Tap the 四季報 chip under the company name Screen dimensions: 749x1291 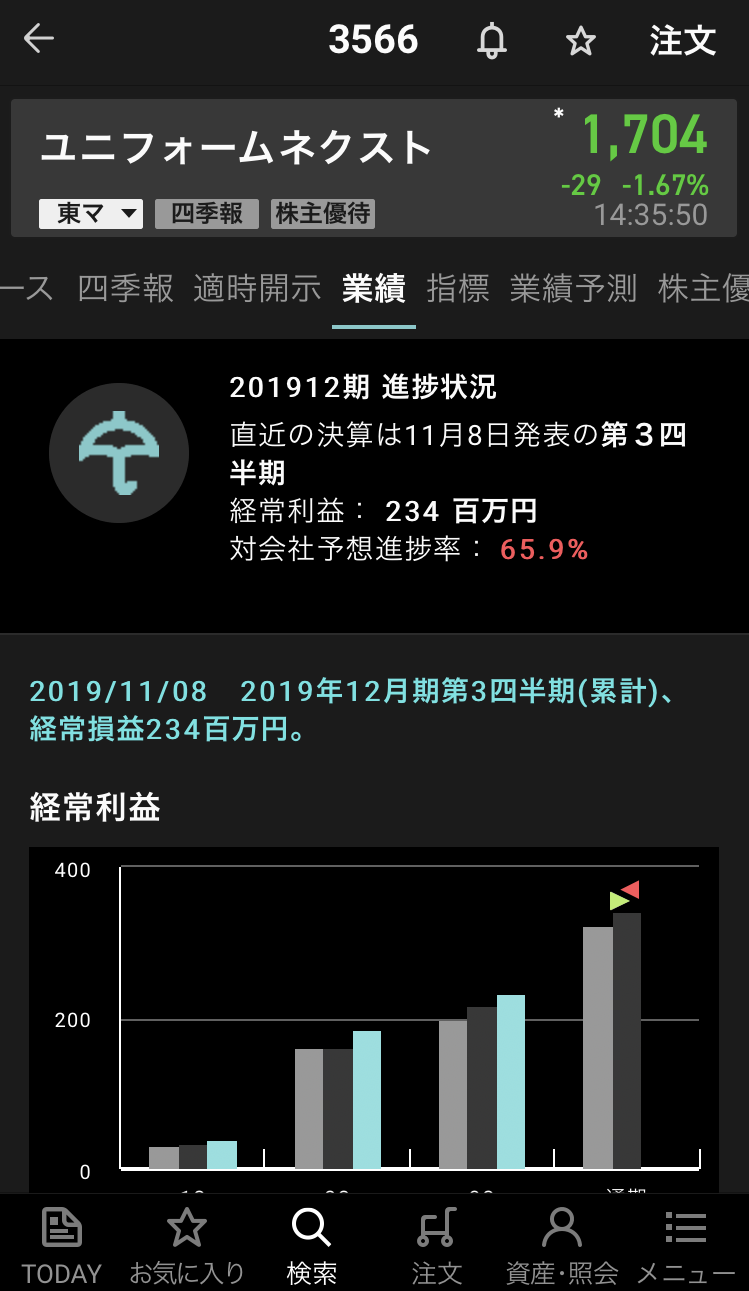point(207,214)
